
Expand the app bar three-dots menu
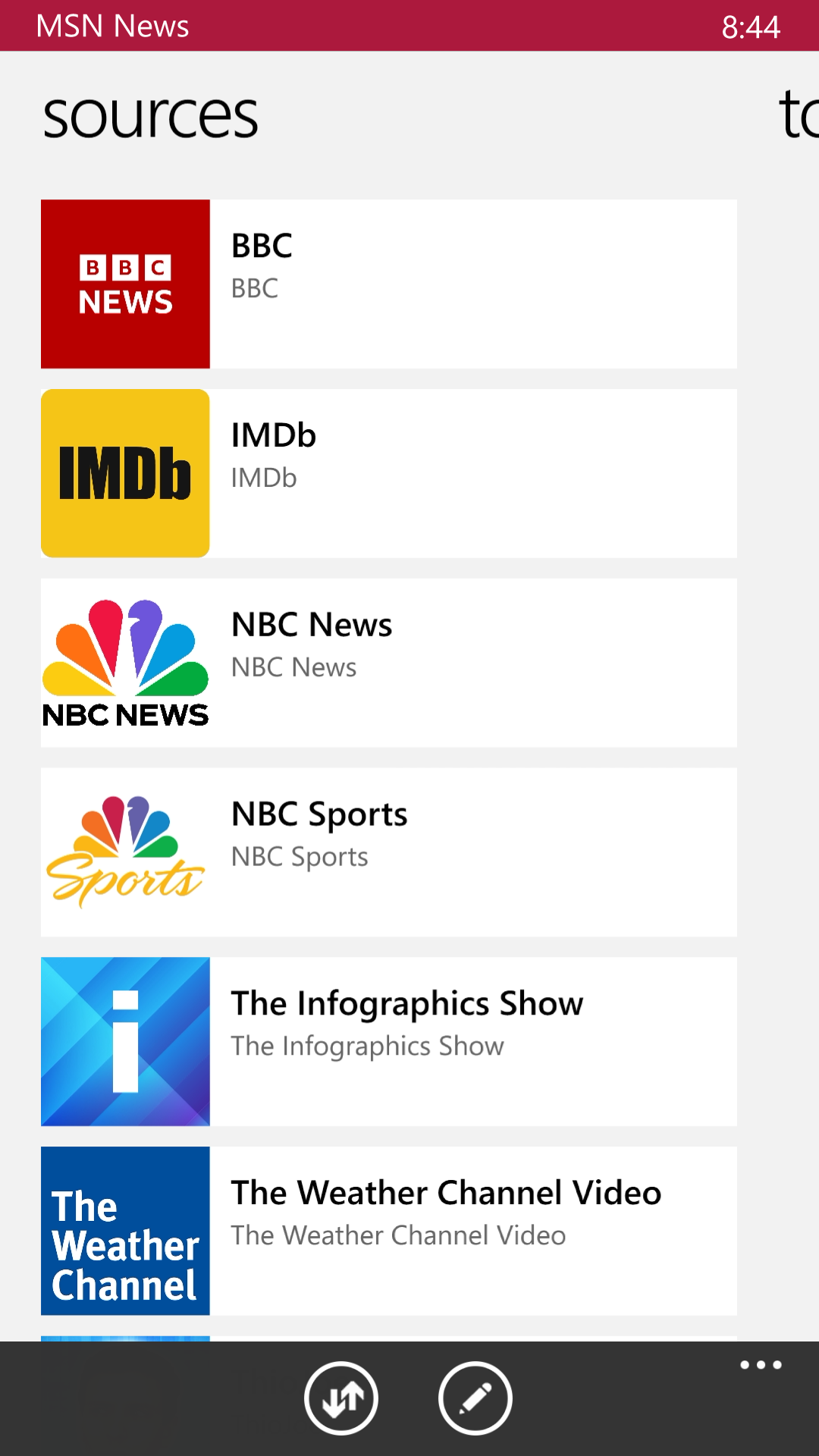[x=761, y=1365]
